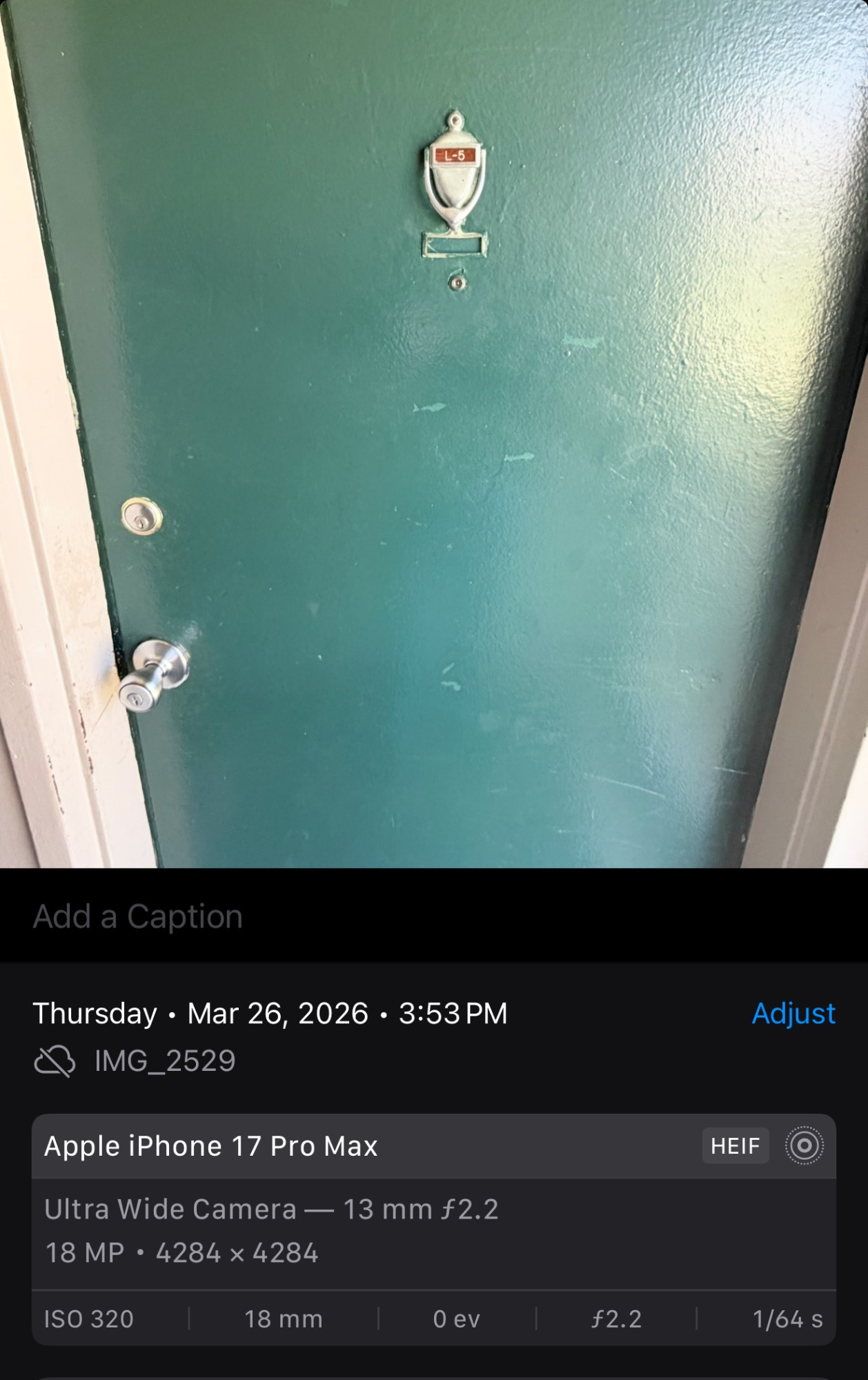Open the green door photo
The height and width of the screenshot is (1380, 868).
(x=434, y=435)
